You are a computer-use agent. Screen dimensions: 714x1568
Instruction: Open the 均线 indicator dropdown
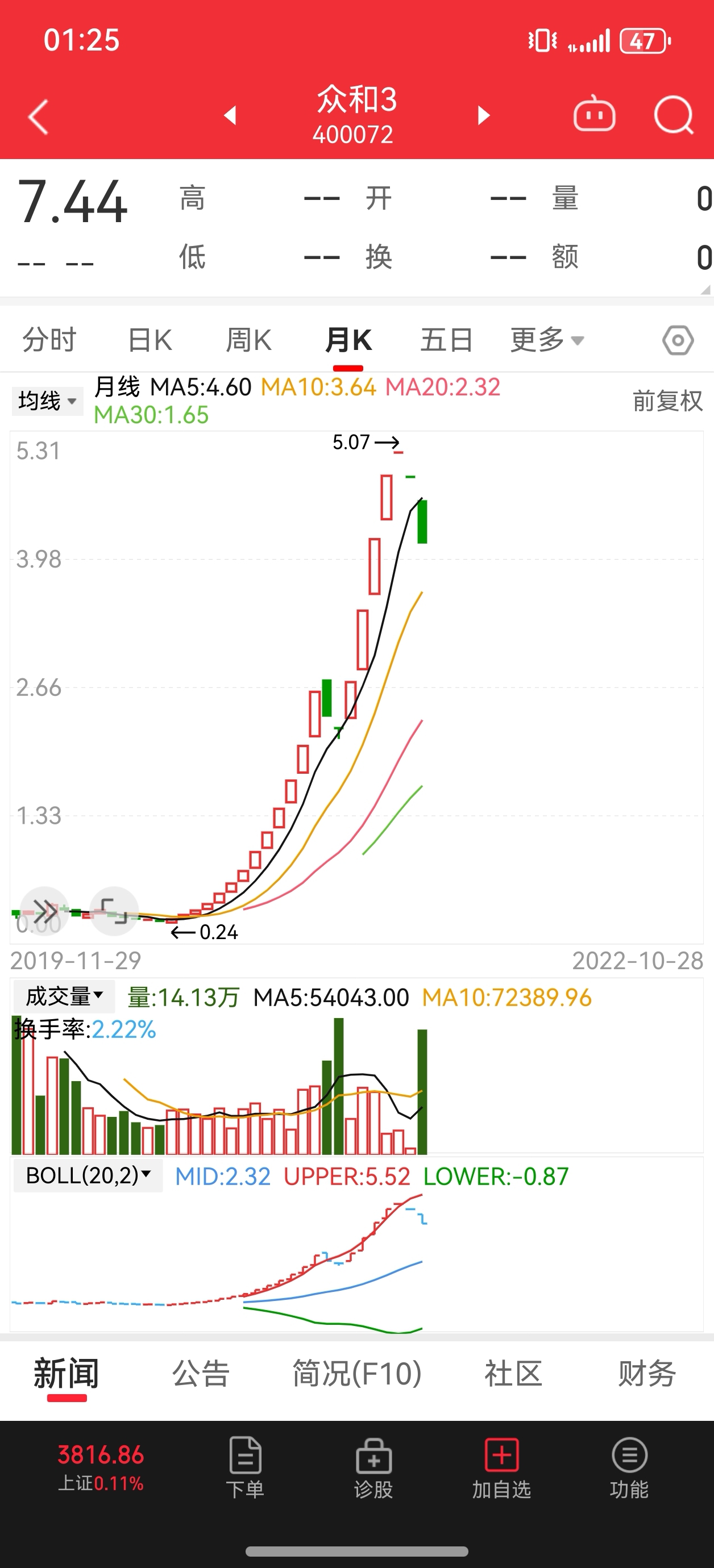[x=48, y=401]
